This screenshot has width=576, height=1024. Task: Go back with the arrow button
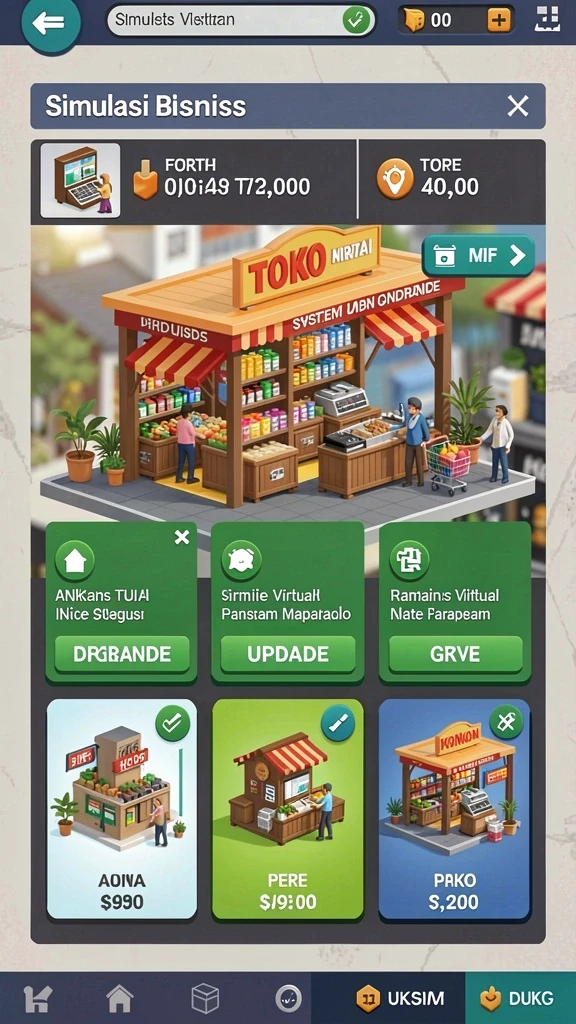pyautogui.click(x=51, y=23)
